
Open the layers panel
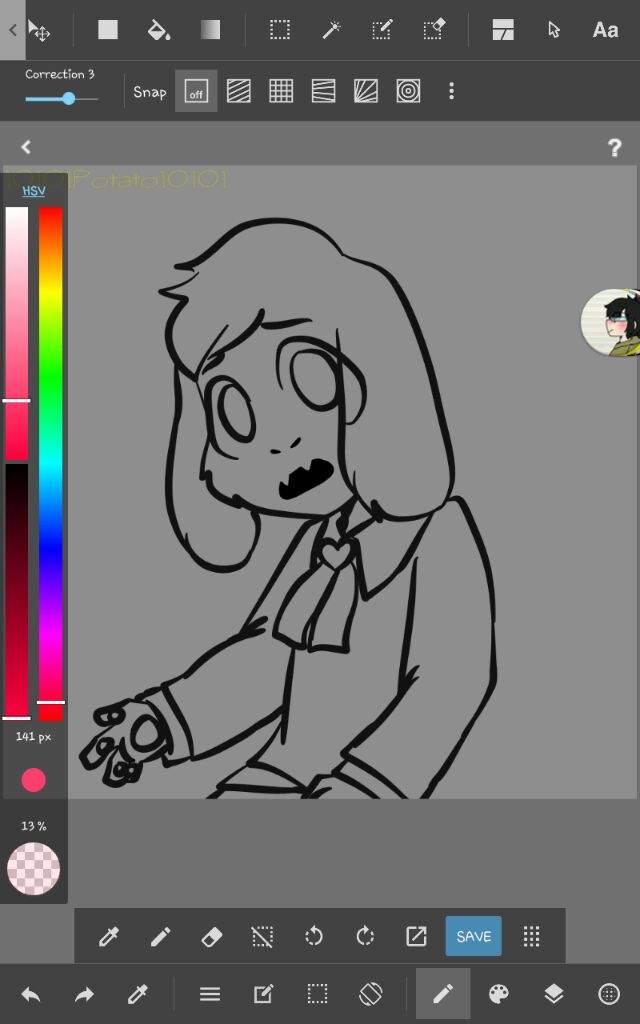click(554, 994)
